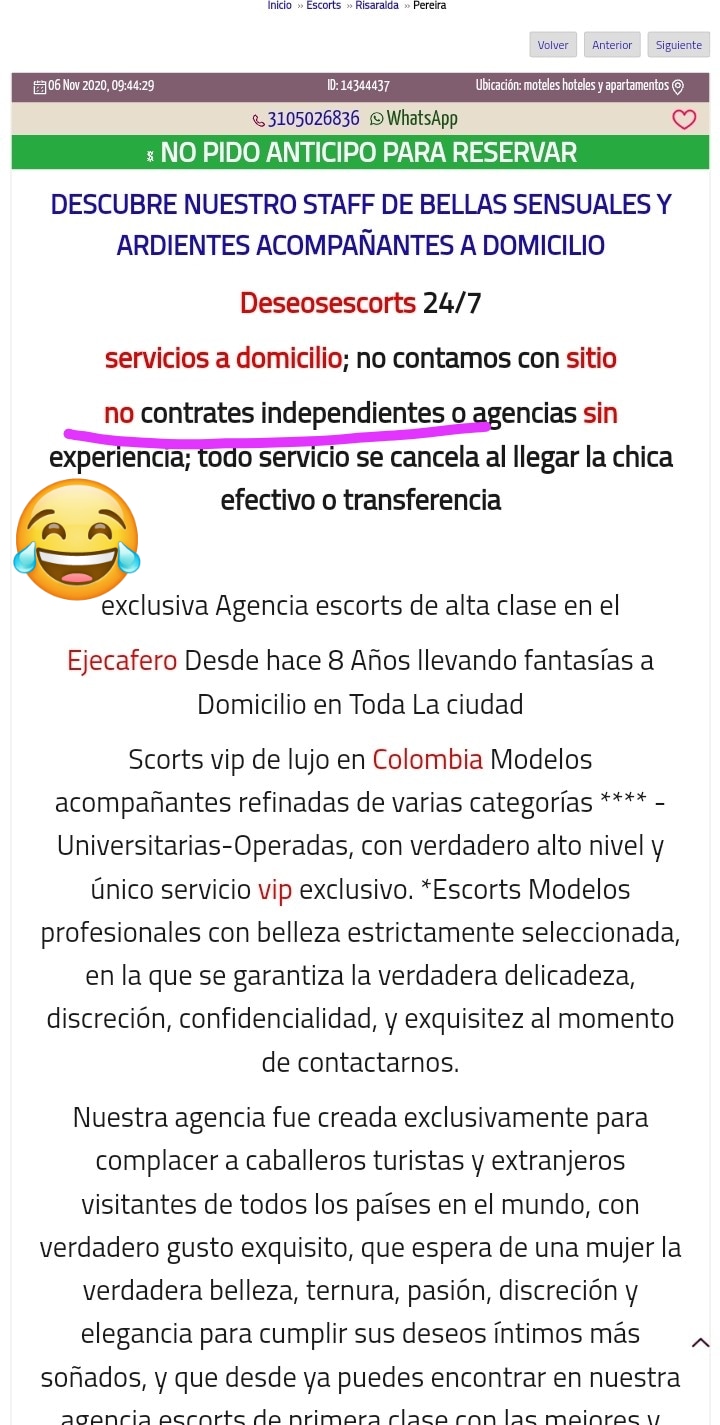Add listing to favorites with heart icon
Image resolution: width=720 pixels, height=1425 pixels.
click(684, 120)
